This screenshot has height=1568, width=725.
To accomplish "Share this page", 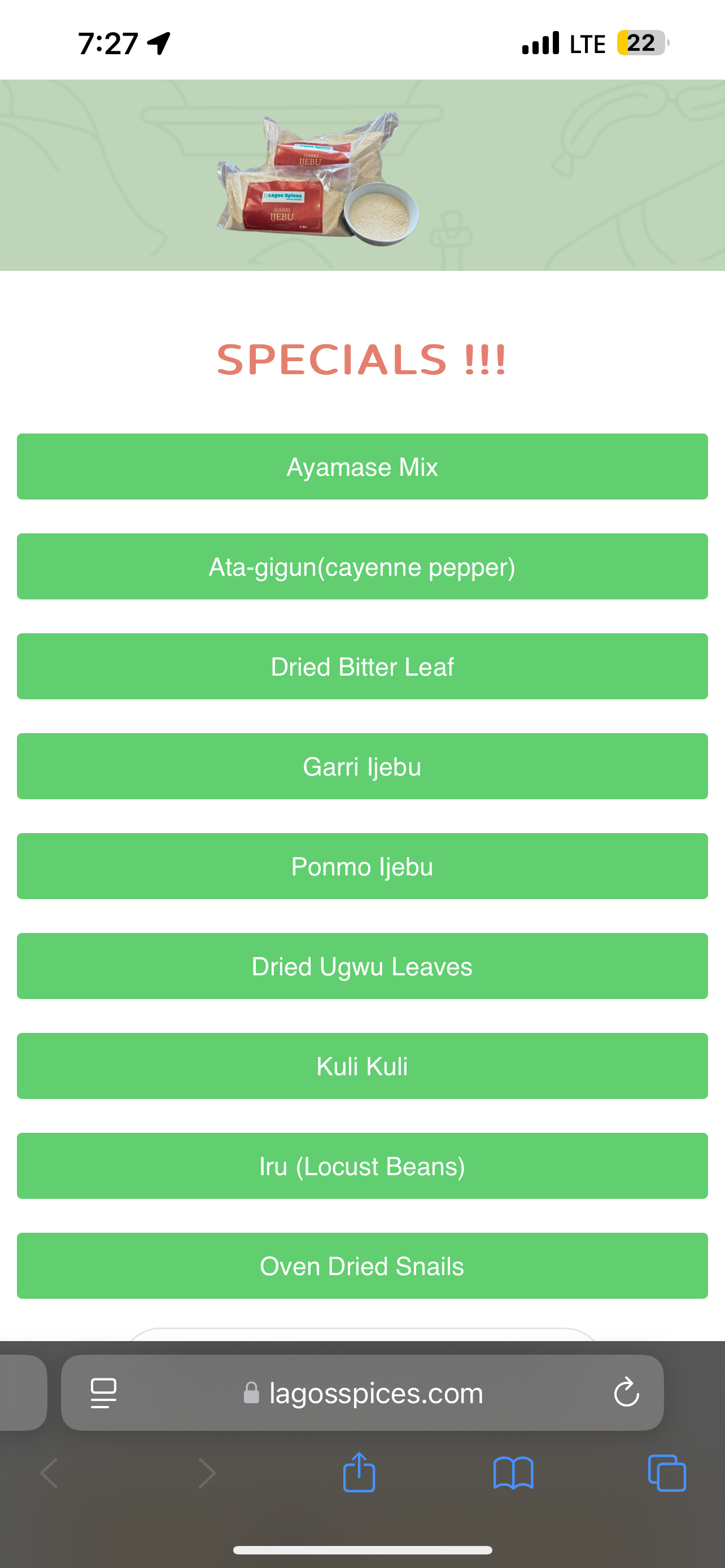I will coord(359,1473).
